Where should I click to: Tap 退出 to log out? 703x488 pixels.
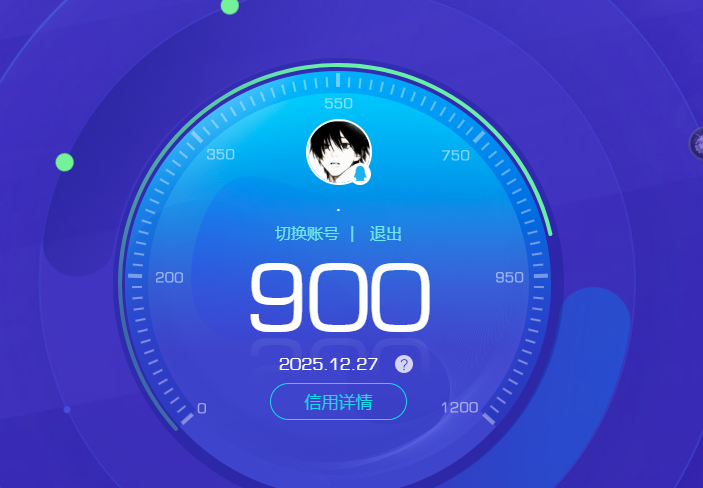386,234
